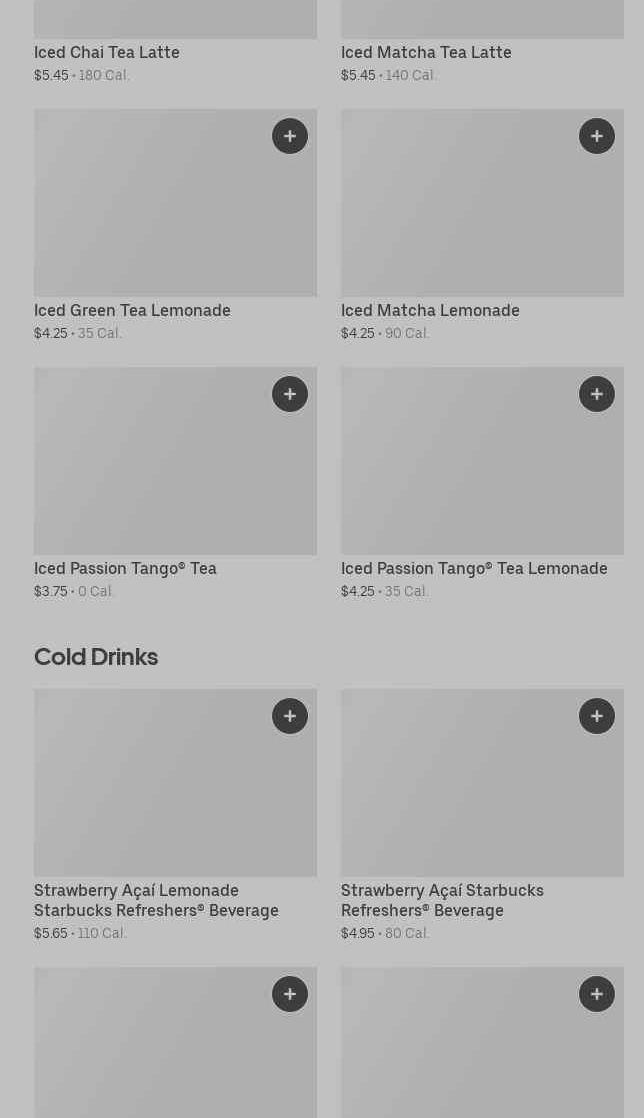Add Iced Passion Tango Tea to order
644x1118 pixels.
click(x=290, y=394)
